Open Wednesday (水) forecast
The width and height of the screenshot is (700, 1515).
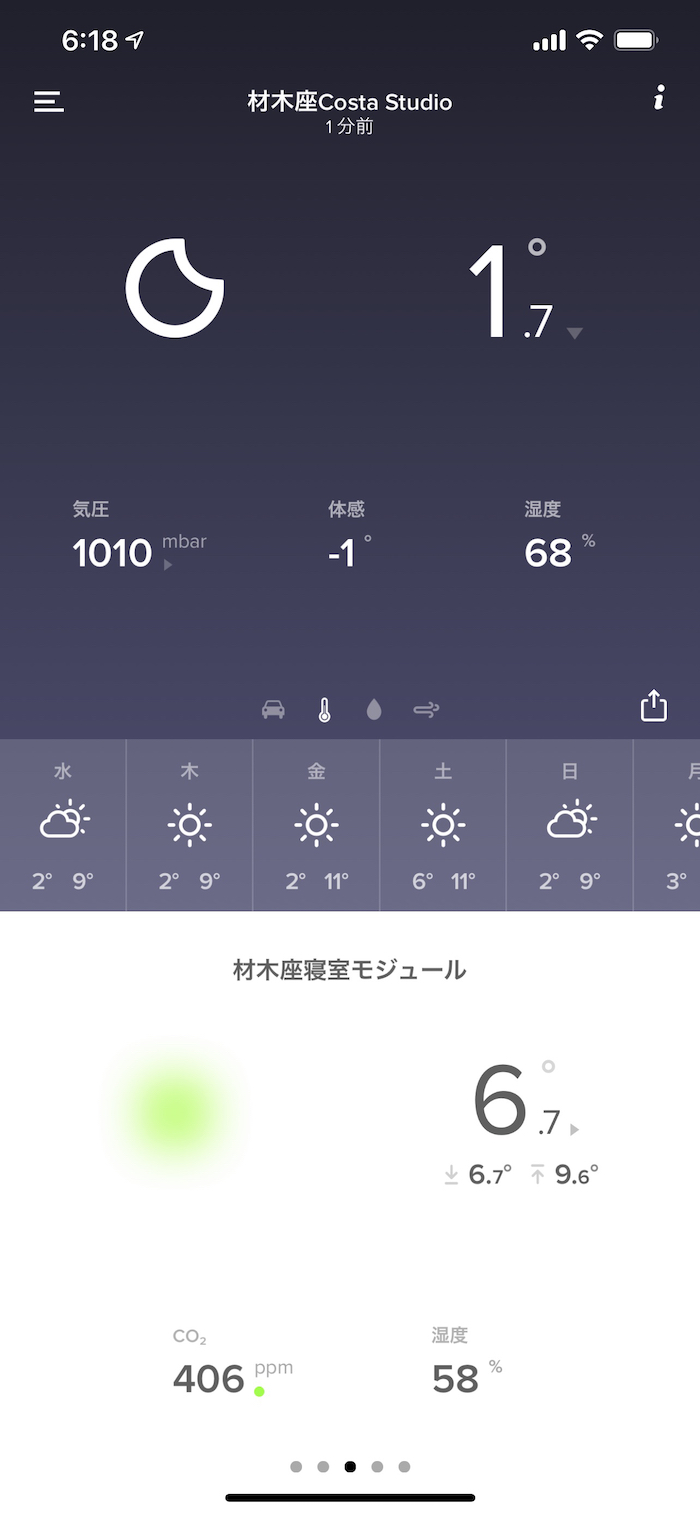(63, 825)
